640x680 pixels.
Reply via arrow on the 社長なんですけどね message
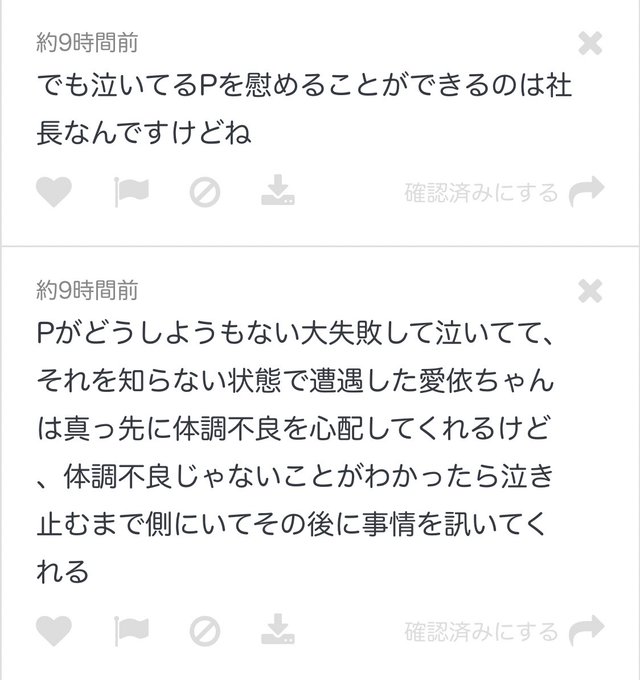587,191
